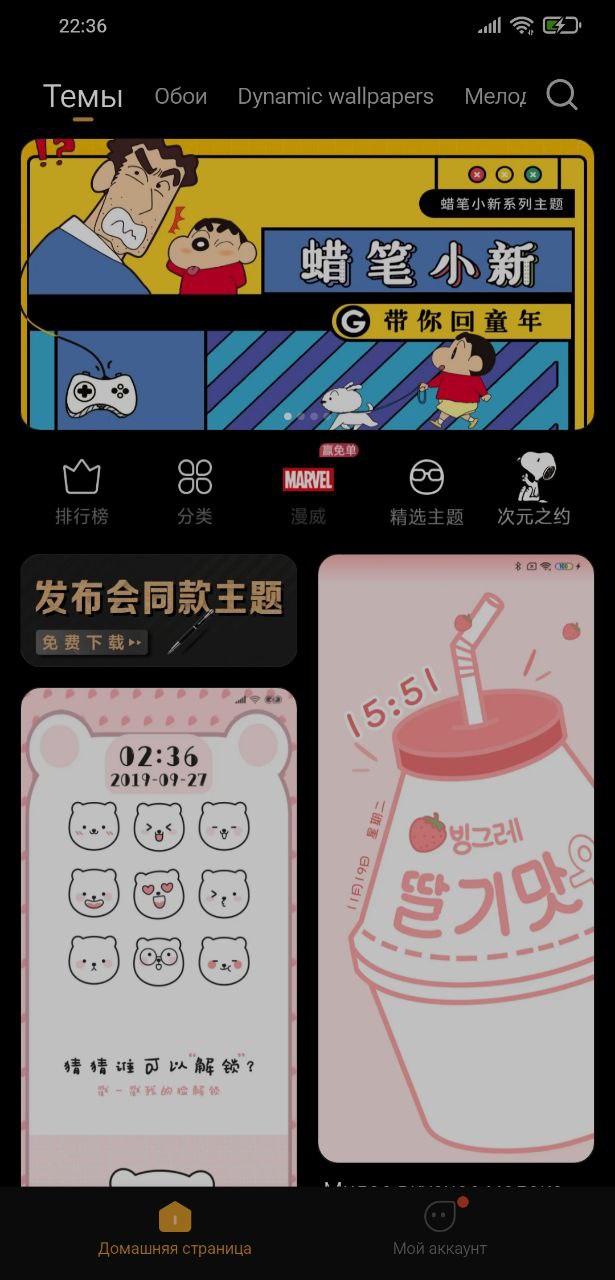Open the 精选主题 featured themes shortcut
The height and width of the screenshot is (1280, 615).
point(427,491)
